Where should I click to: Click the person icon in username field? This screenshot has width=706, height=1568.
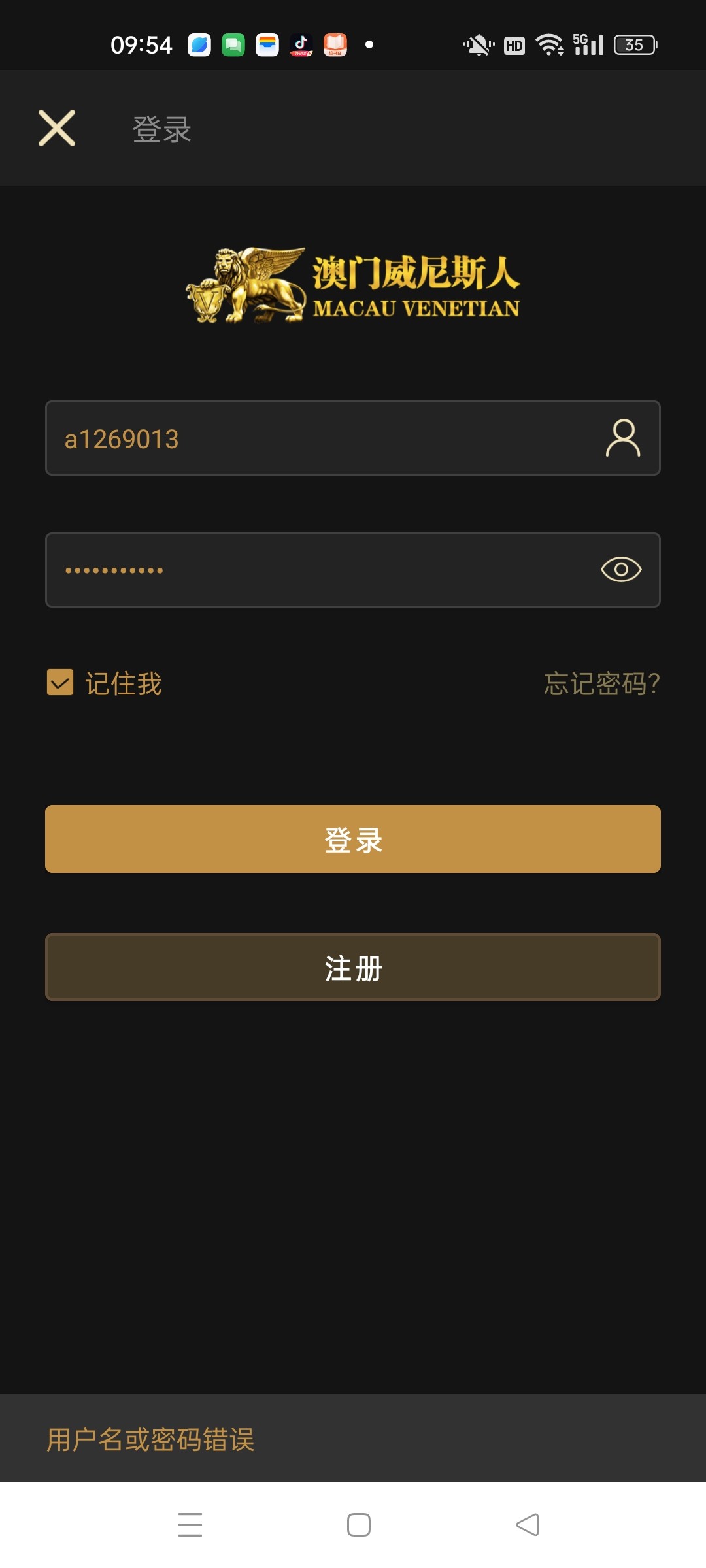[622, 438]
